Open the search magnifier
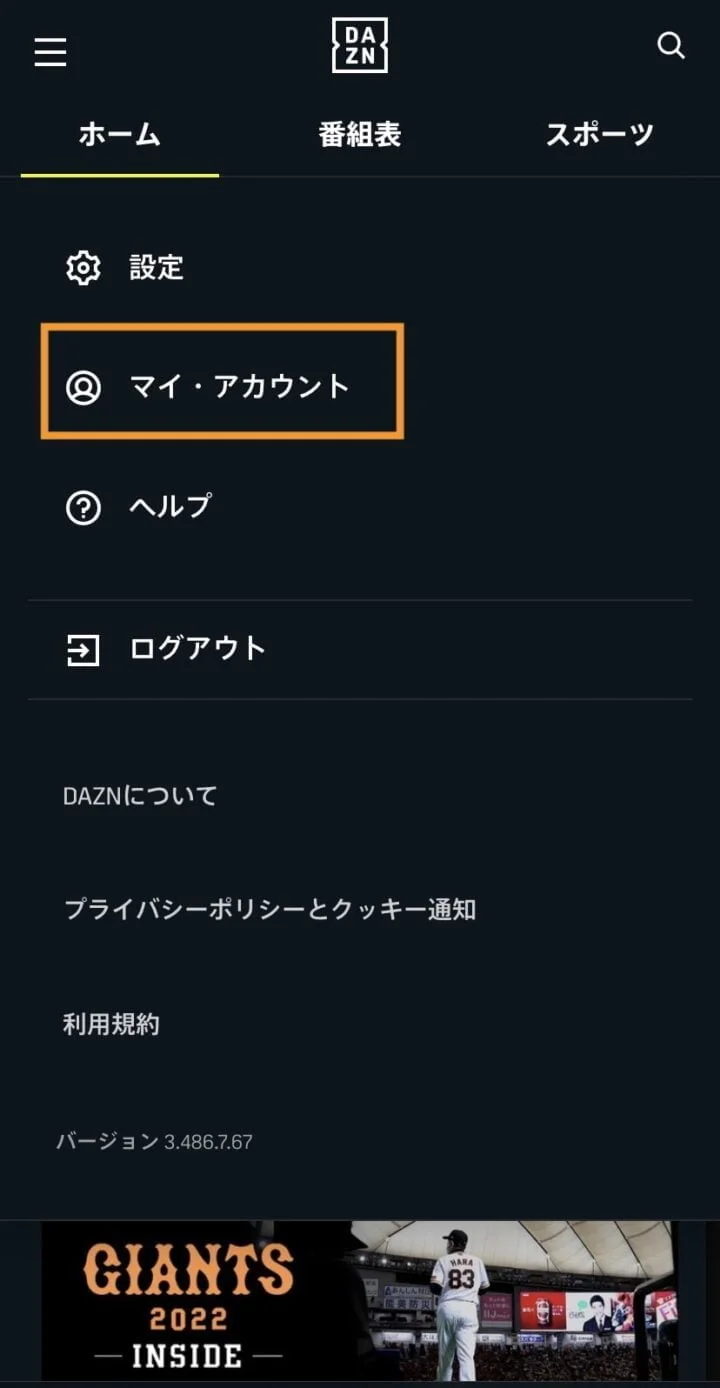 [670, 46]
